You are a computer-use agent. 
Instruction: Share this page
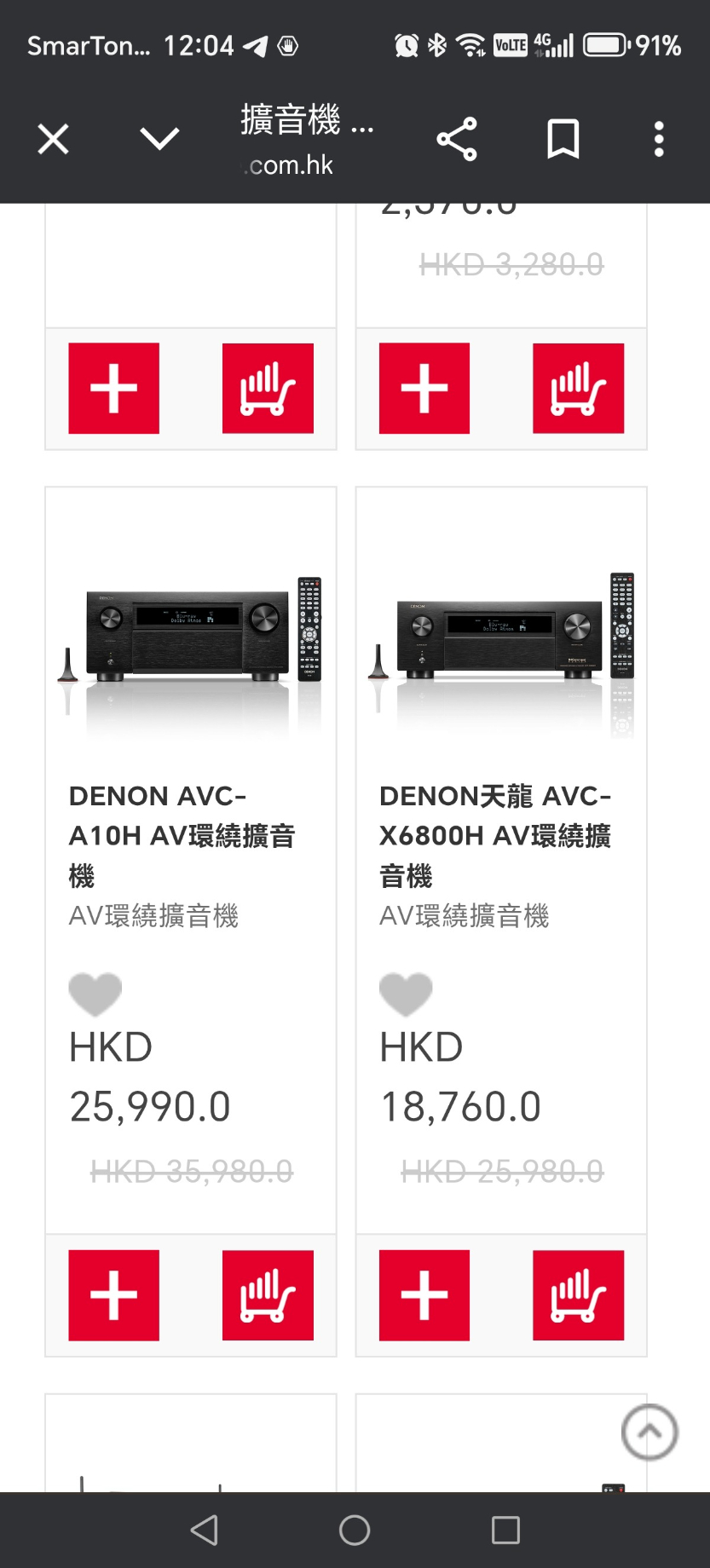coord(457,139)
